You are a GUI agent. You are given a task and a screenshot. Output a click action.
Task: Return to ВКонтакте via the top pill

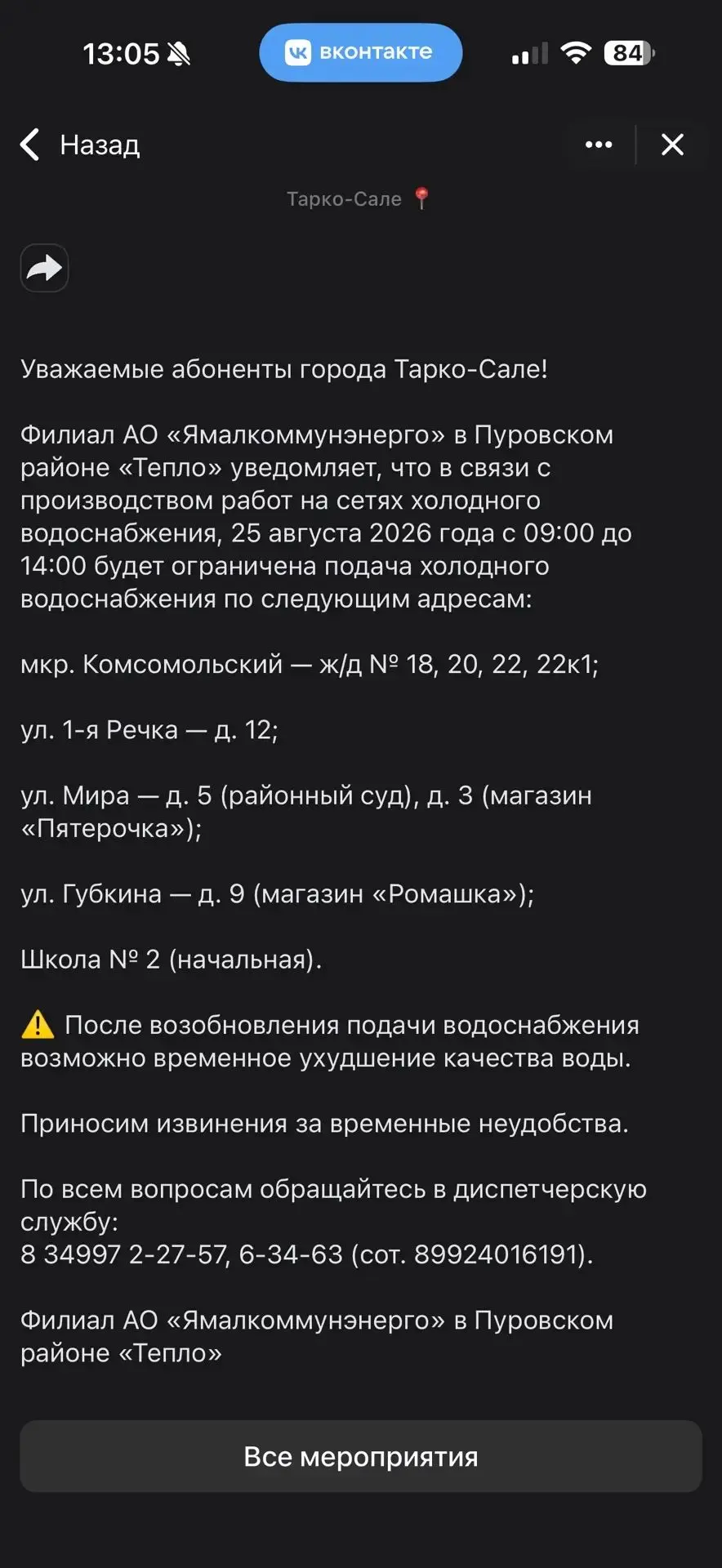[361, 52]
